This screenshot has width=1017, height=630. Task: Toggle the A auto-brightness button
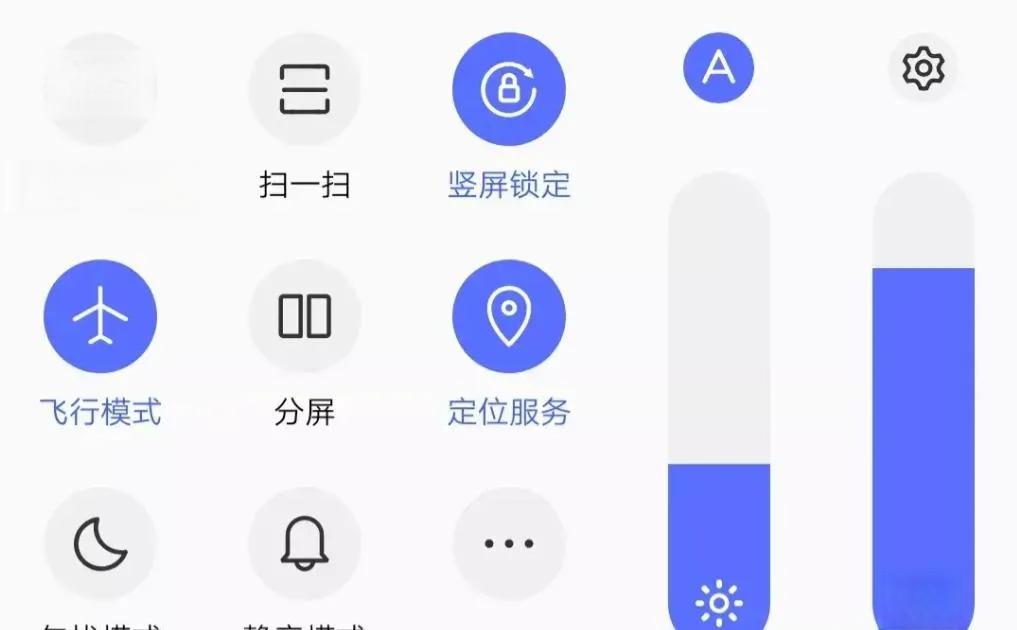[718, 68]
